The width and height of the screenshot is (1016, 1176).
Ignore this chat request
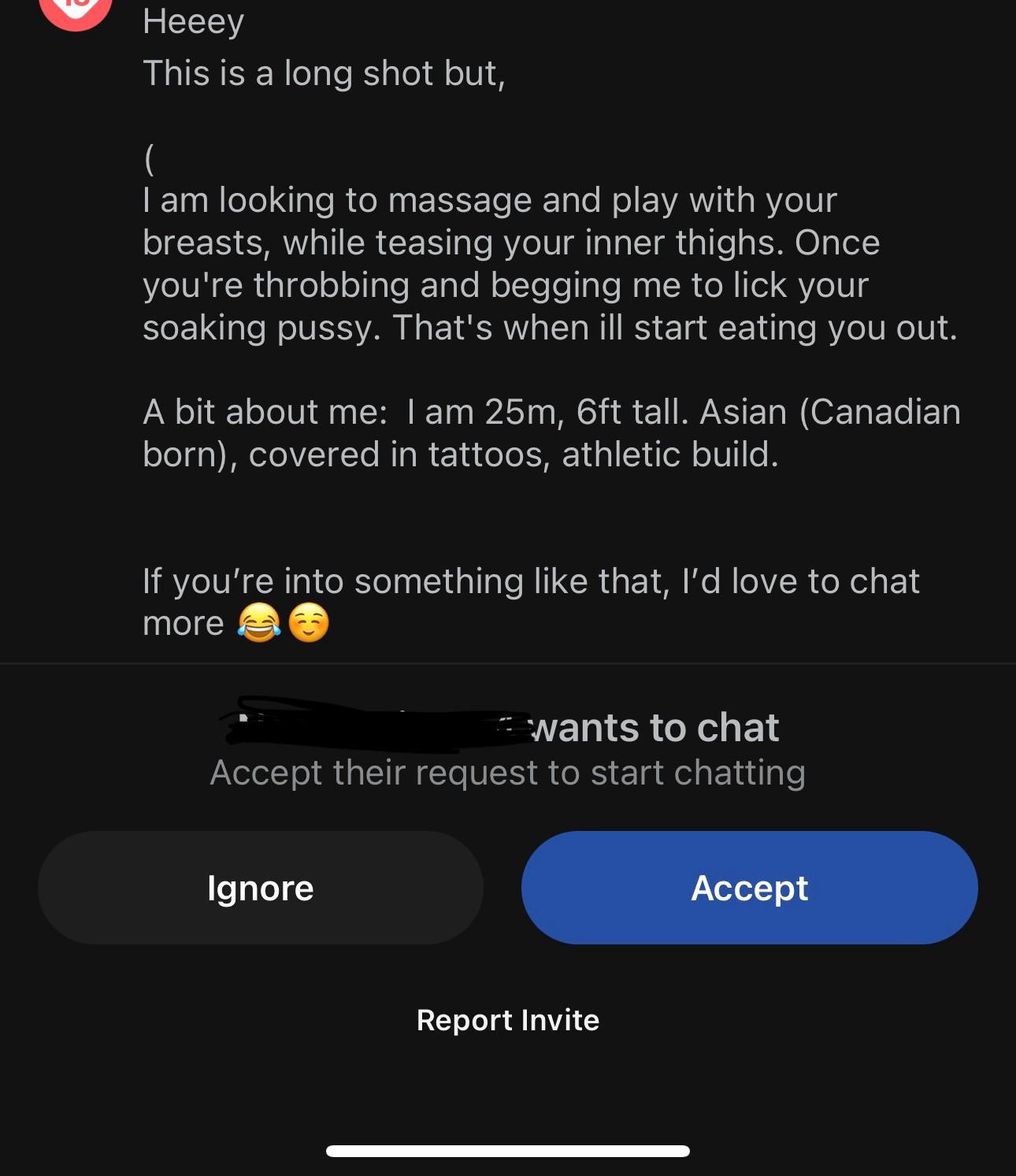(260, 888)
